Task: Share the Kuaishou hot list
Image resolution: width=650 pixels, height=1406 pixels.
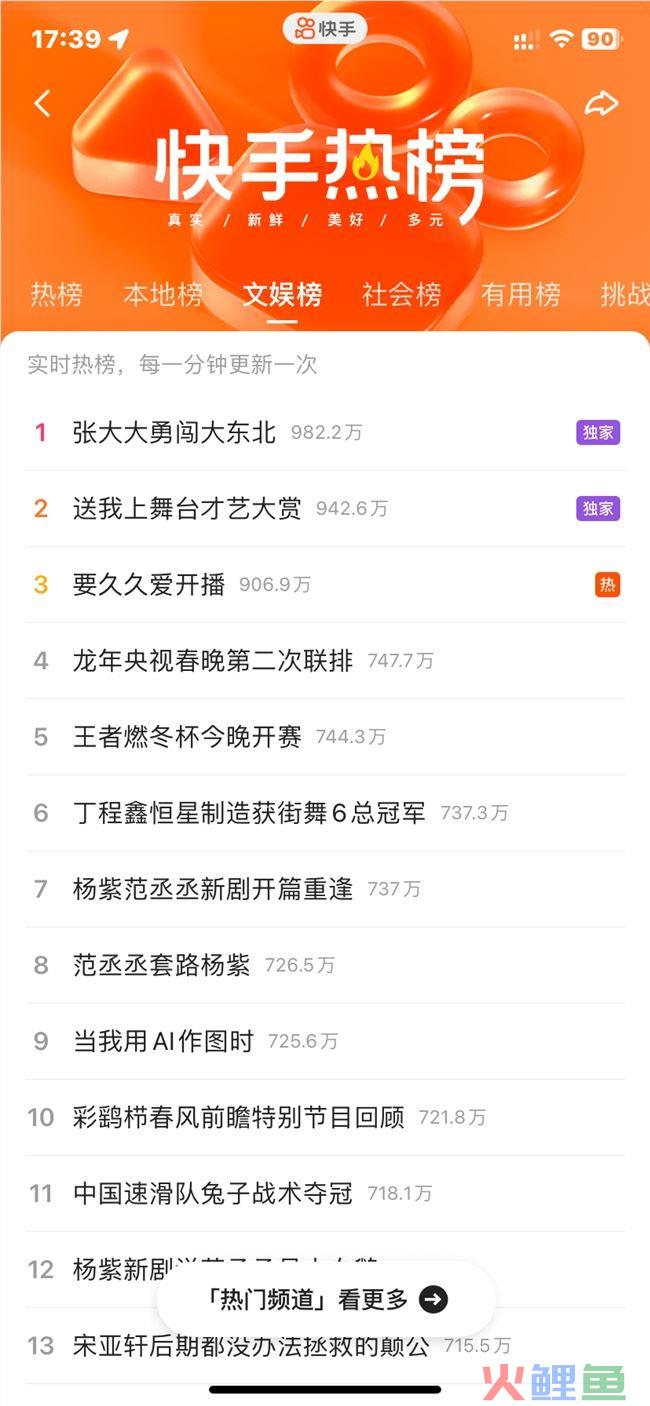Action: click(601, 103)
